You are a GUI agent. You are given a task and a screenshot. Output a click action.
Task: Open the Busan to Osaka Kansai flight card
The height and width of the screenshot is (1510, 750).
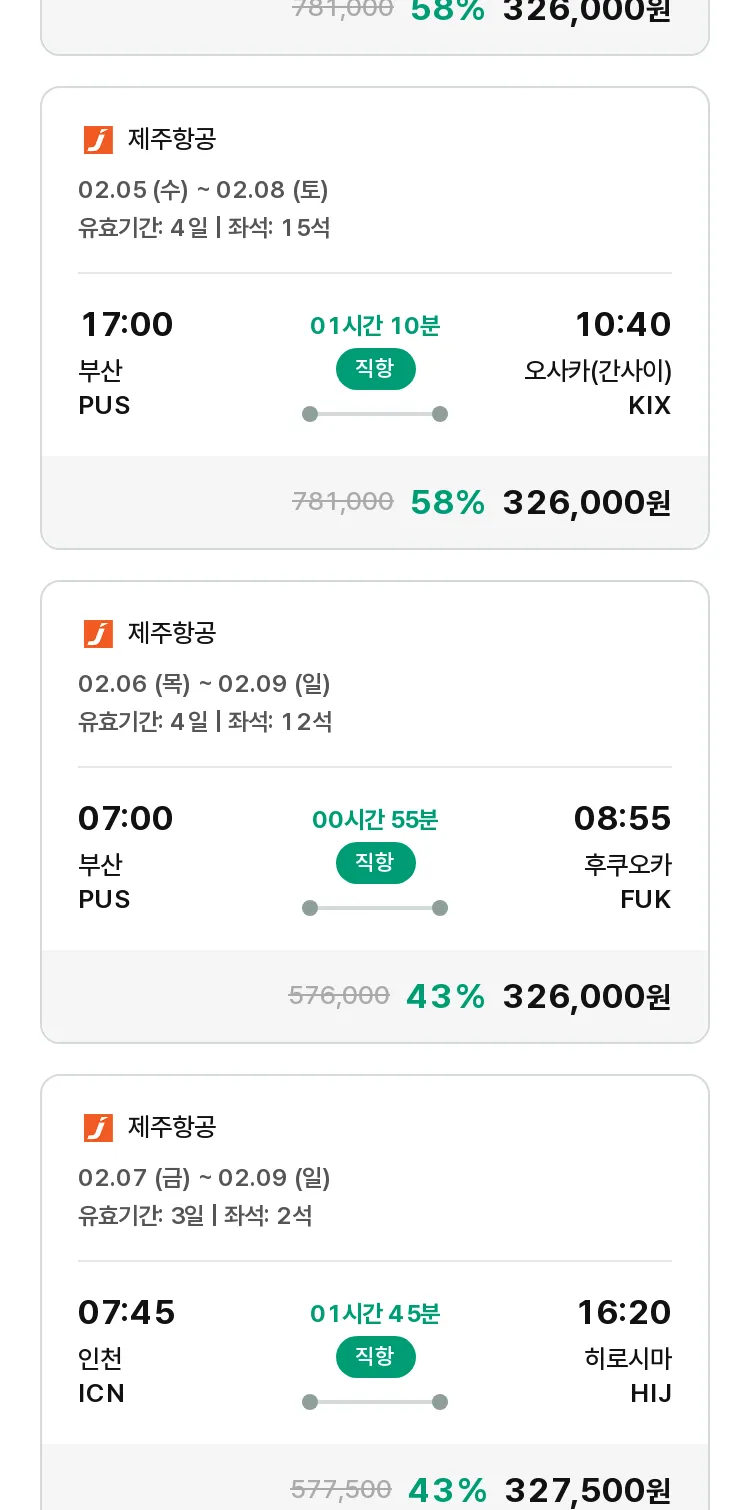(375, 318)
